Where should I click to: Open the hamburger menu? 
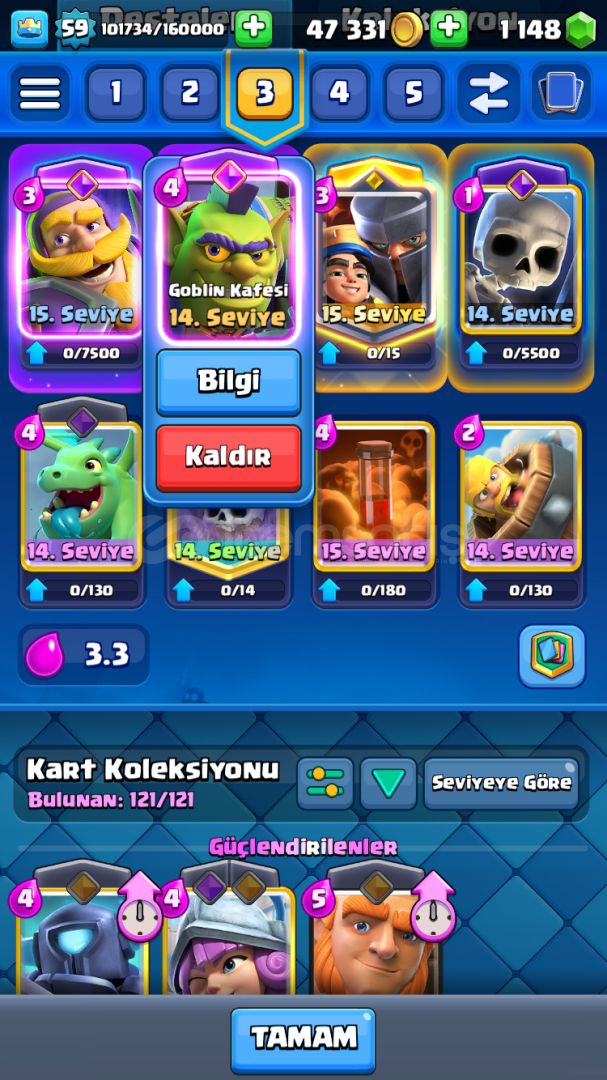coord(40,93)
